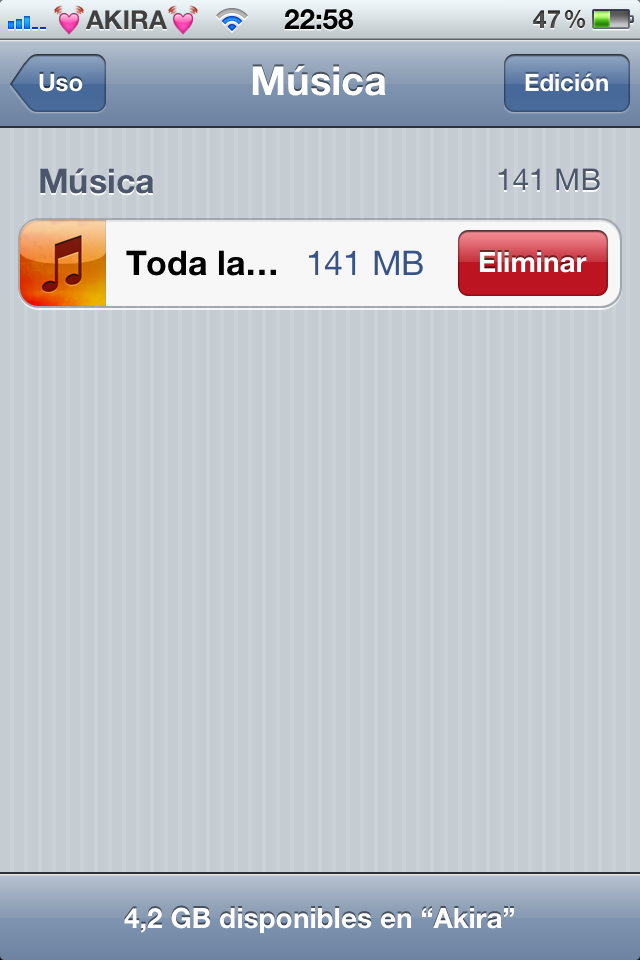Go back to the Uso screen
The width and height of the screenshot is (640, 960).
pyautogui.click(x=60, y=83)
